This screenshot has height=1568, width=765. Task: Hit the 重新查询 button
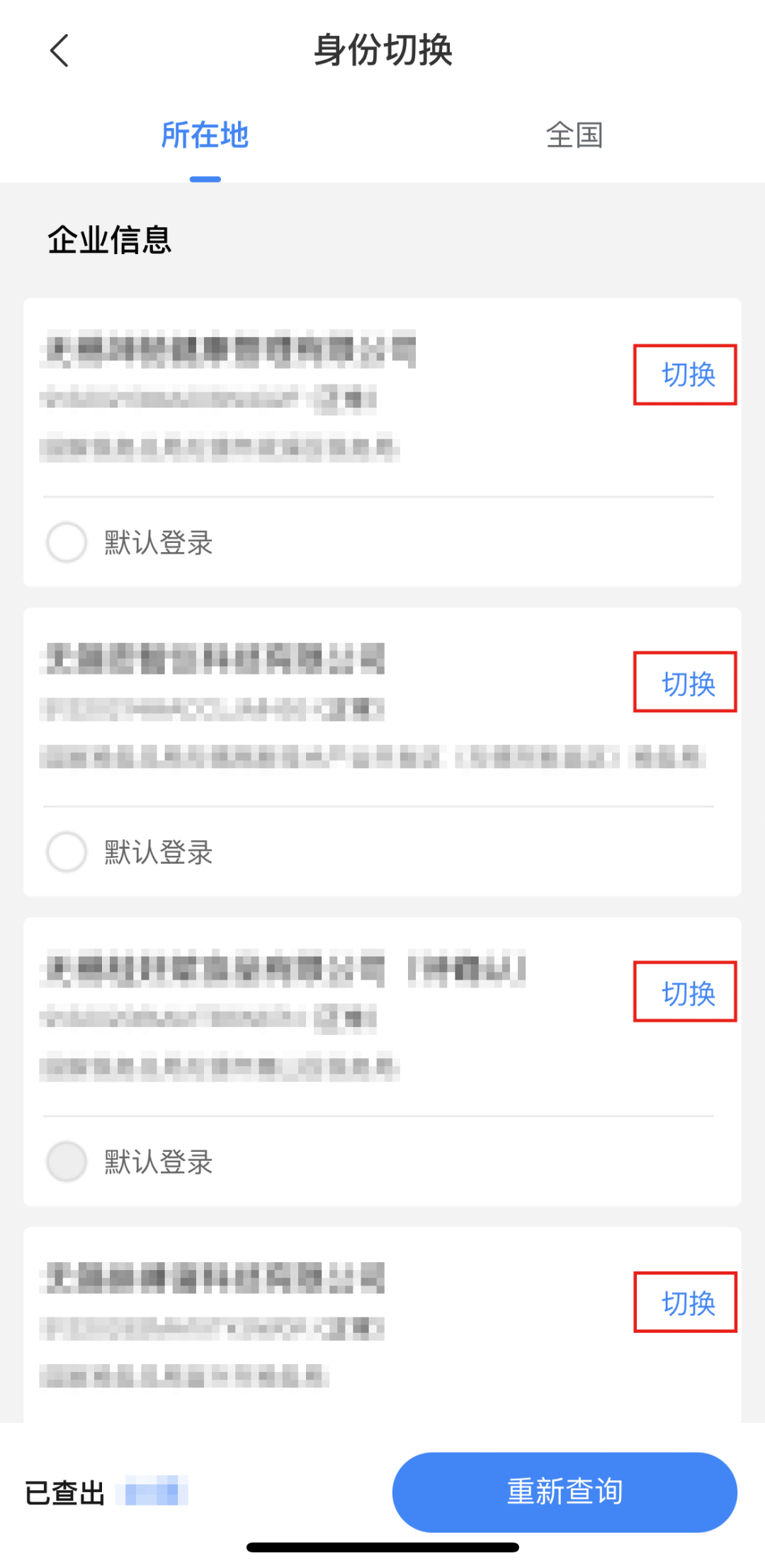coord(565,1492)
